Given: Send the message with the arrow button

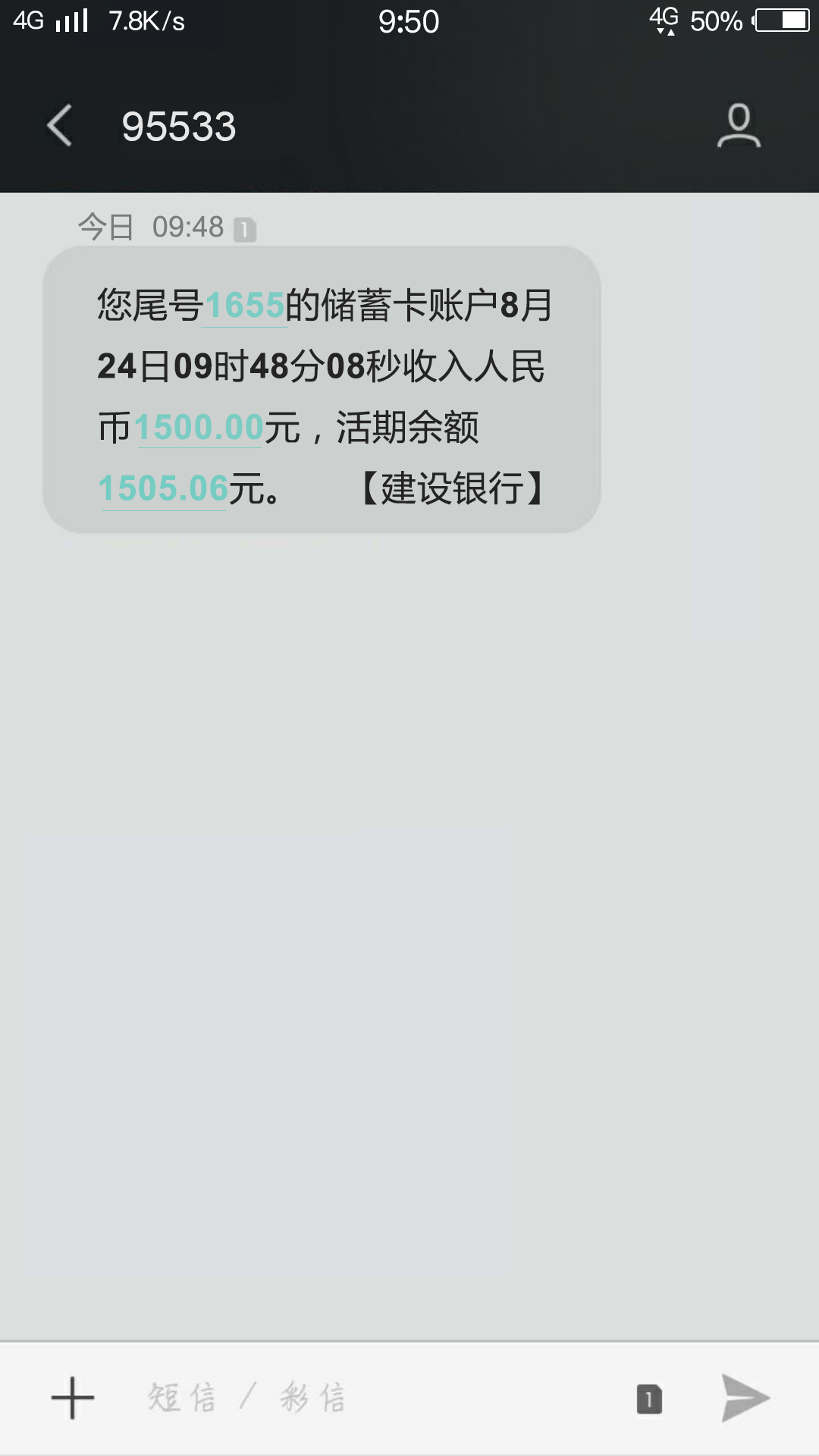Looking at the screenshot, I should coord(745,1398).
